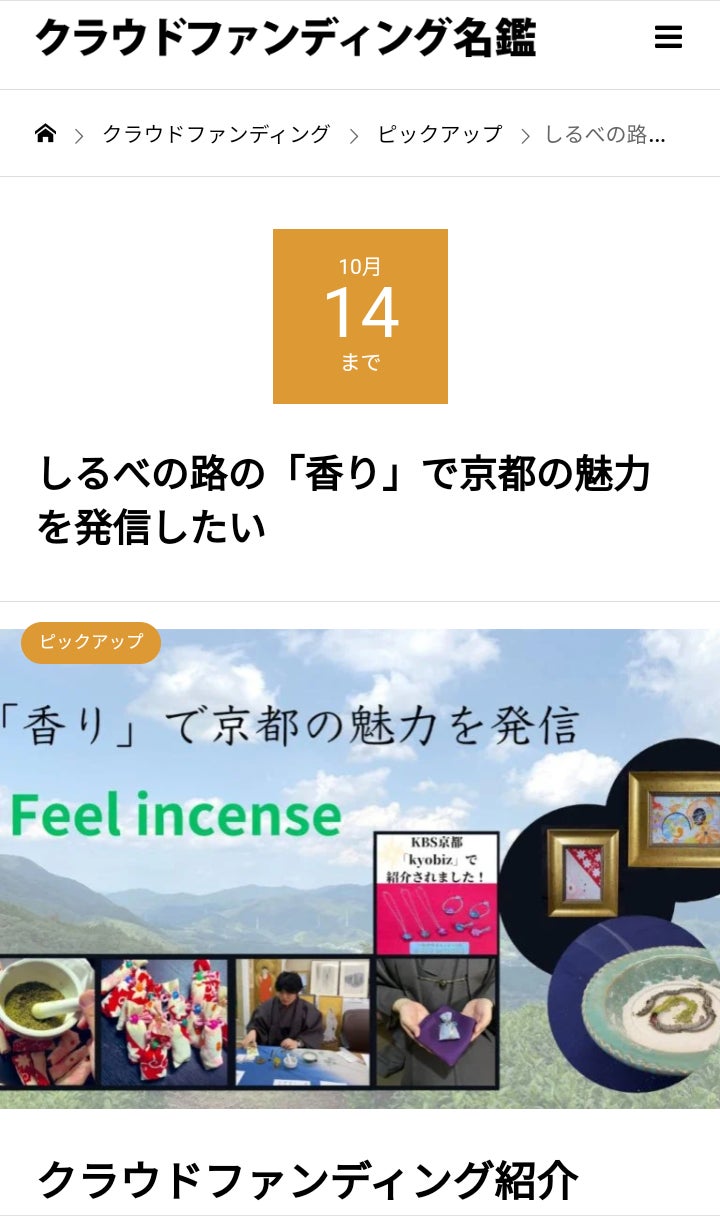Open クラウドファンディング breadcrumb link
720x1216 pixels.
[216, 134]
